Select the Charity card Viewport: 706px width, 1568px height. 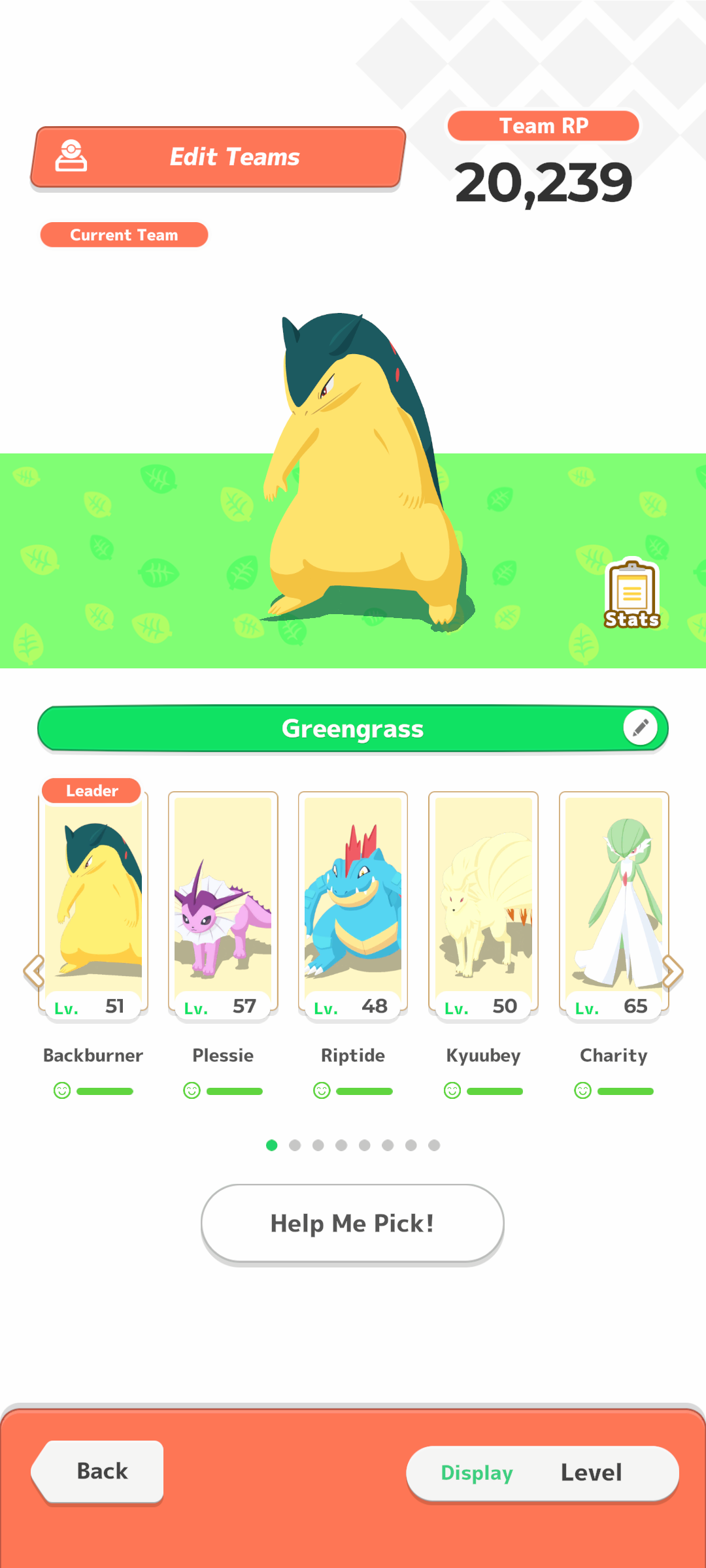(x=614, y=906)
